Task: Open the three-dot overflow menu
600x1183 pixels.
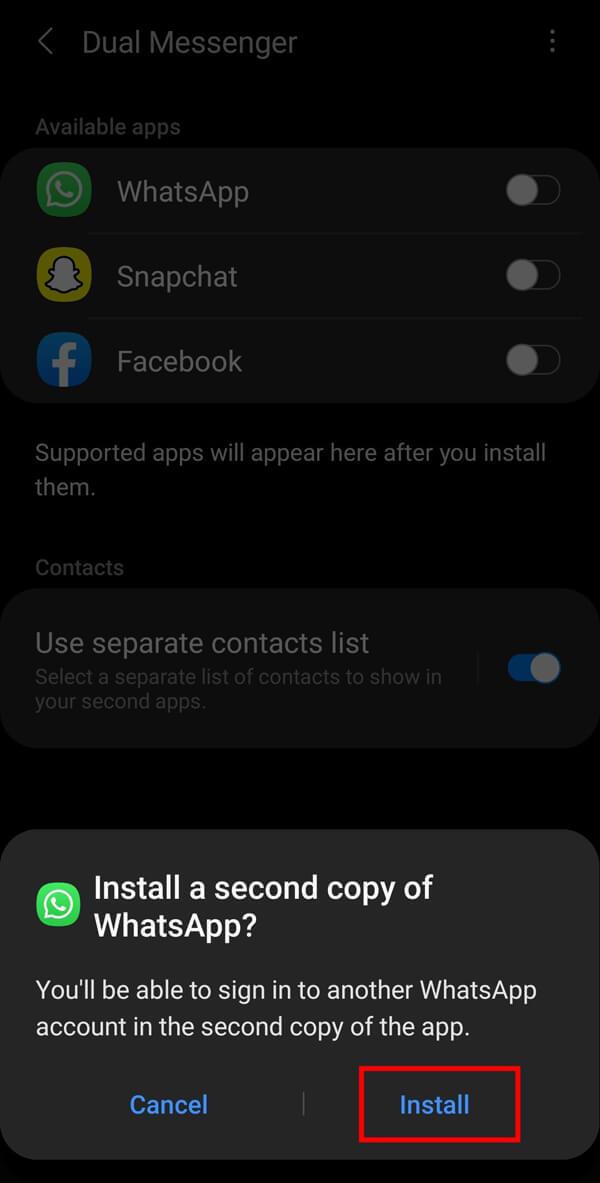Action: (x=552, y=42)
